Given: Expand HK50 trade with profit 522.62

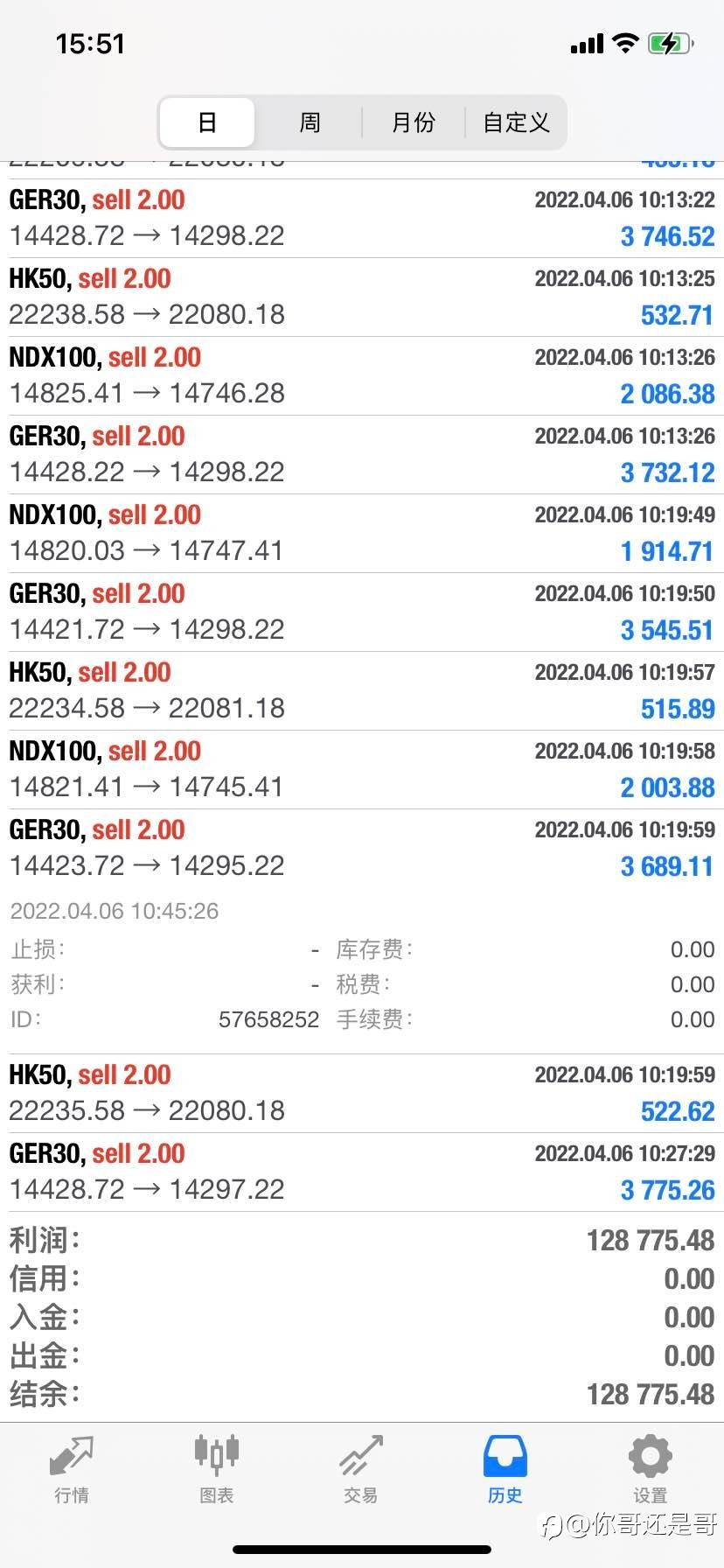Looking at the screenshot, I should coord(362,1094).
